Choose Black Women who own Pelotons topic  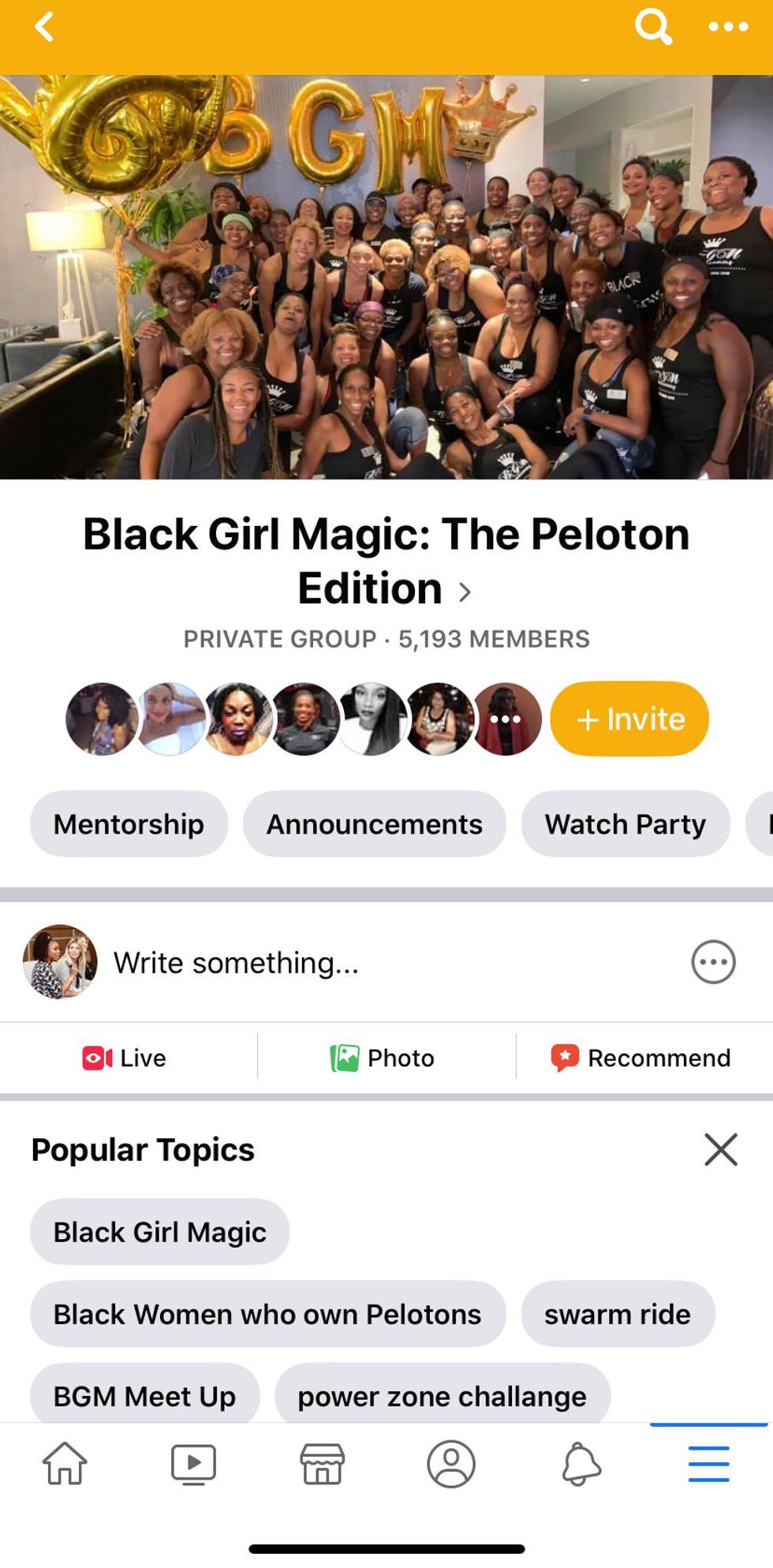pyautogui.click(x=267, y=1314)
